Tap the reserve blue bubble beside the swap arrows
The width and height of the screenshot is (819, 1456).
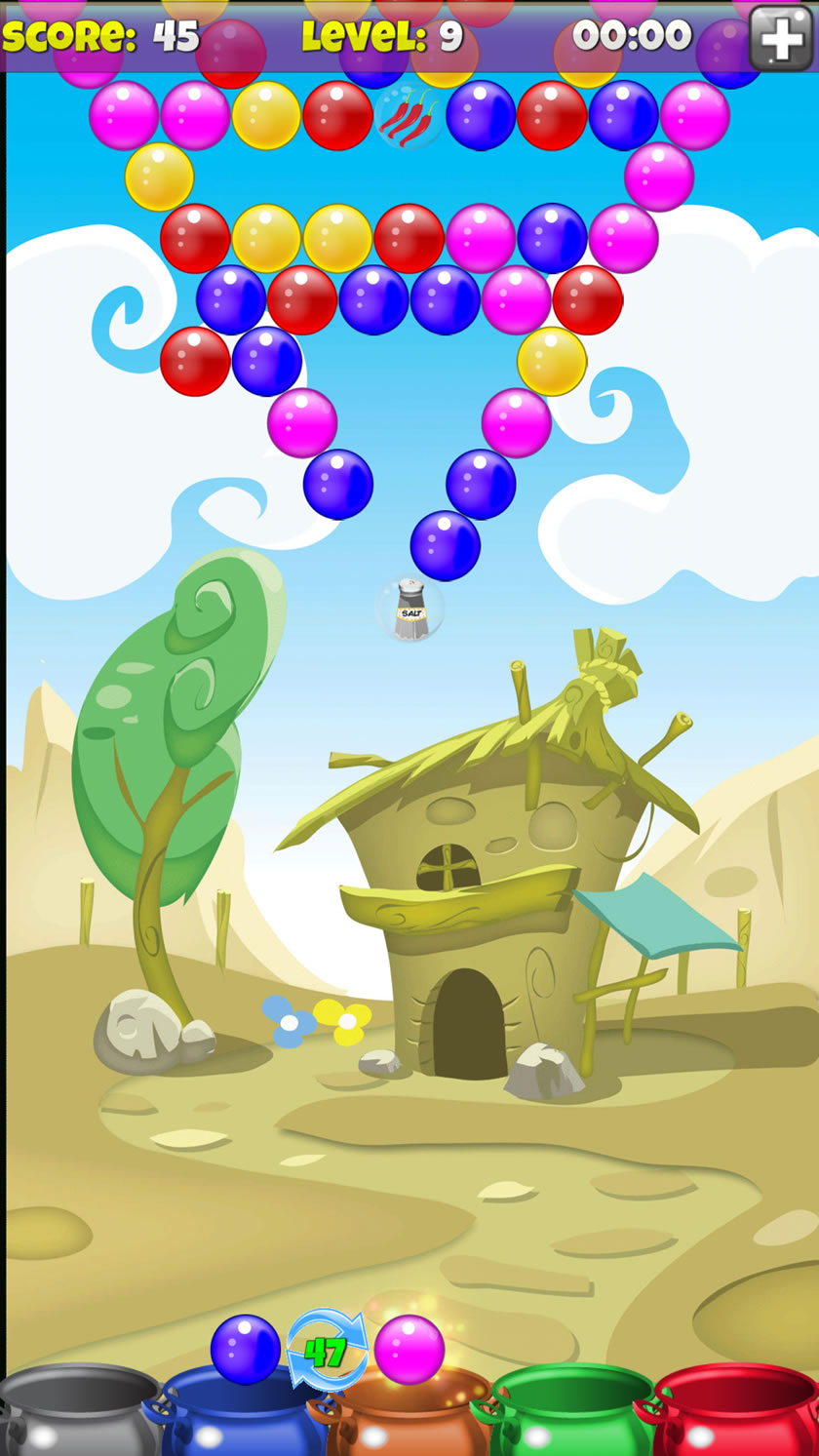coord(246,1349)
